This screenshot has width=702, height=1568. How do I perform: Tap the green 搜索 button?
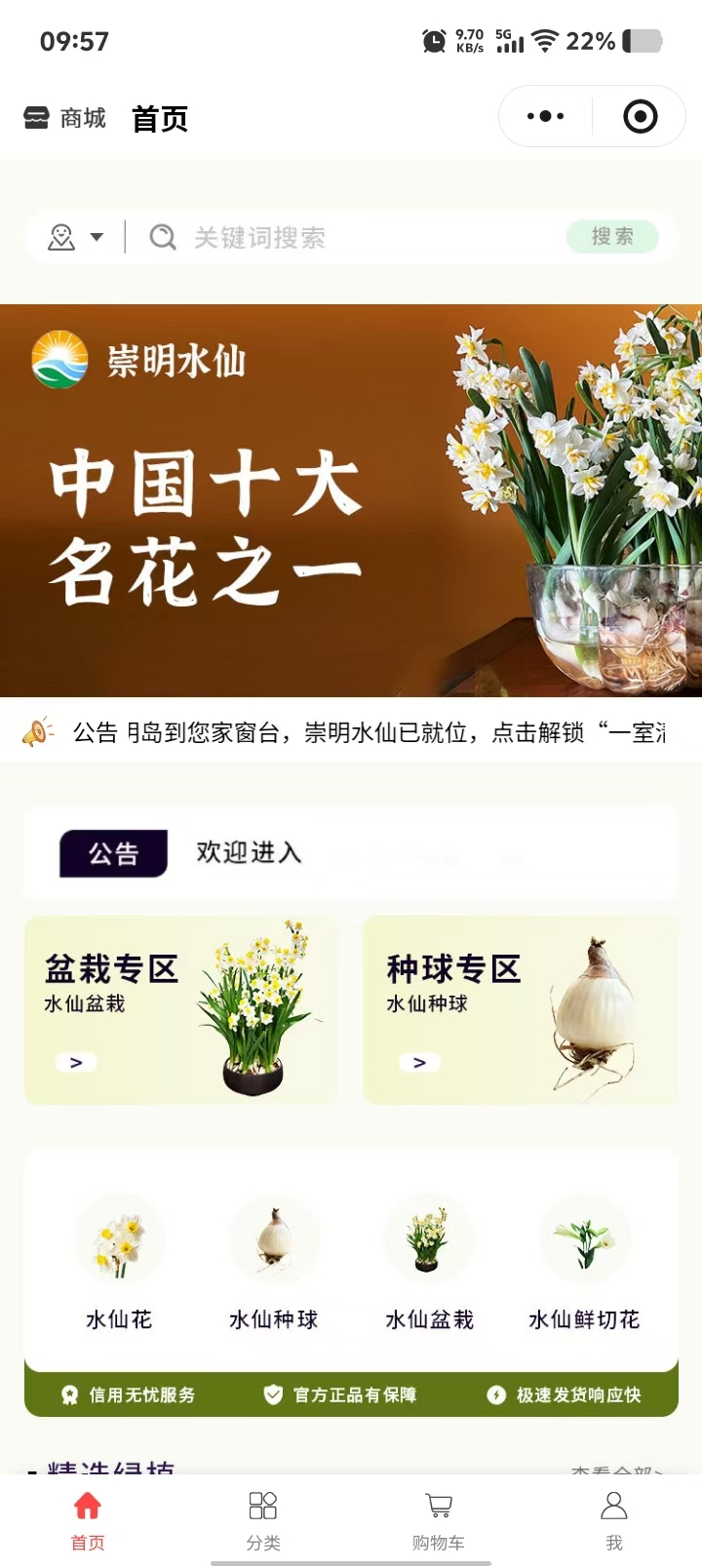pyautogui.click(x=612, y=237)
